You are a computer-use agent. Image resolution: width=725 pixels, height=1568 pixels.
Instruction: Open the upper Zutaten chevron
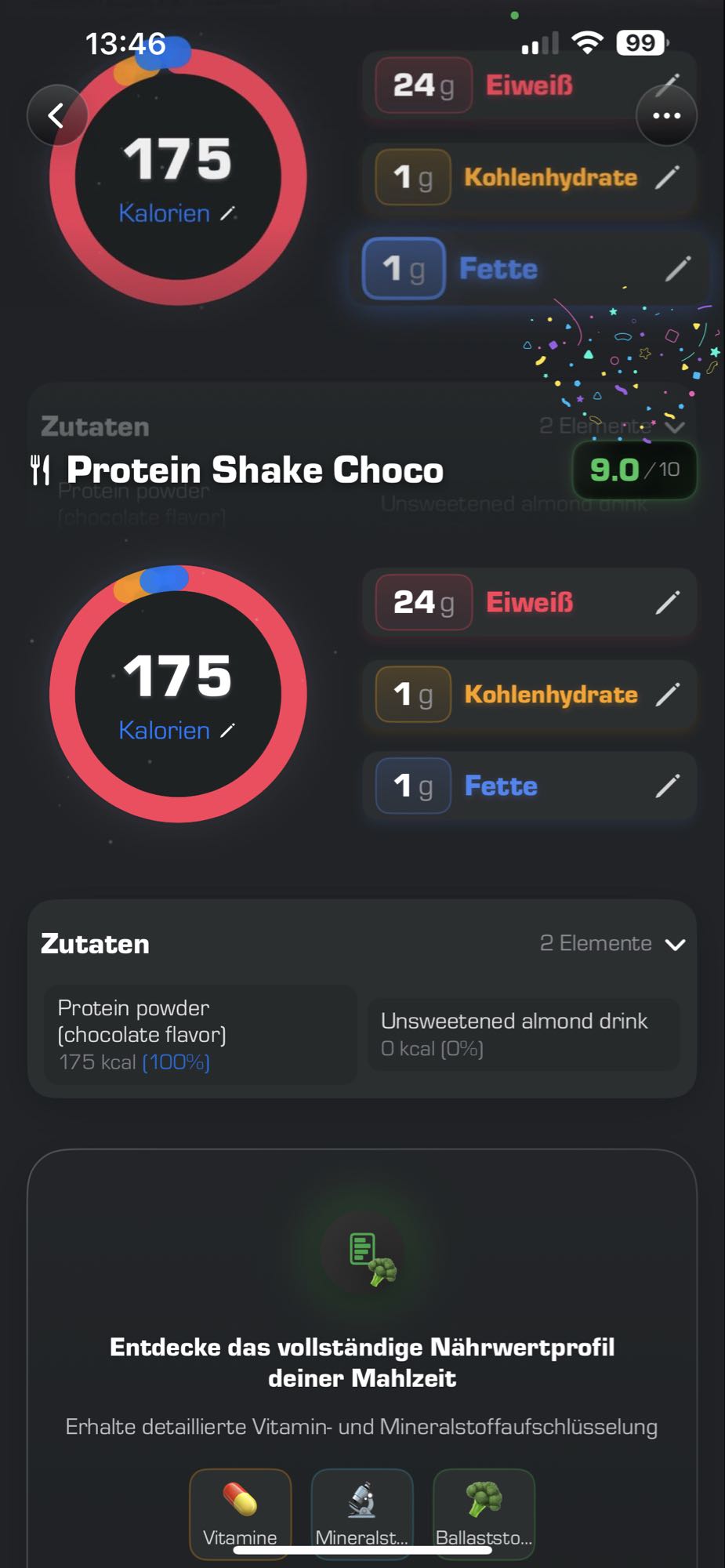[x=676, y=426]
